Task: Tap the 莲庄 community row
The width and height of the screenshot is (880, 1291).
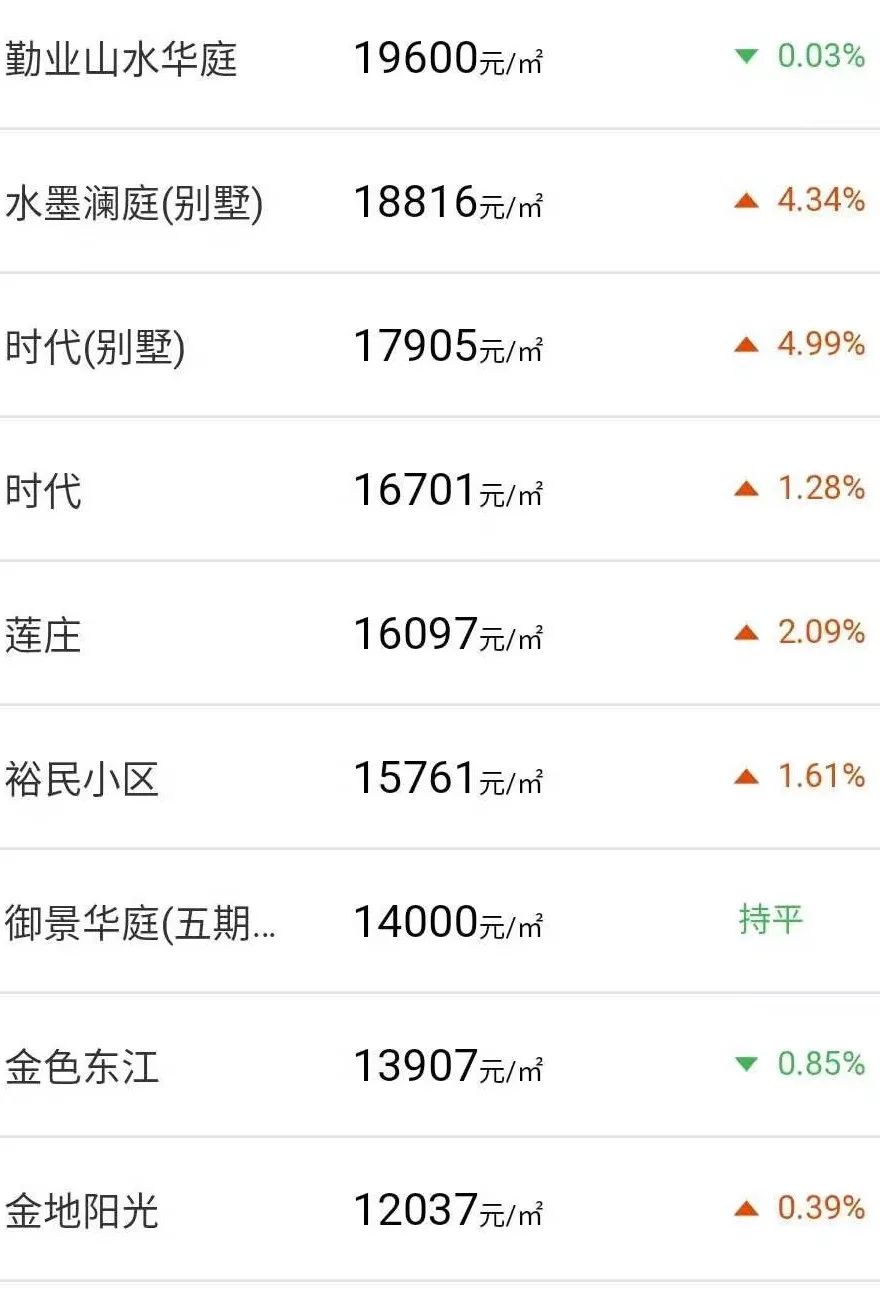Action: point(44,635)
